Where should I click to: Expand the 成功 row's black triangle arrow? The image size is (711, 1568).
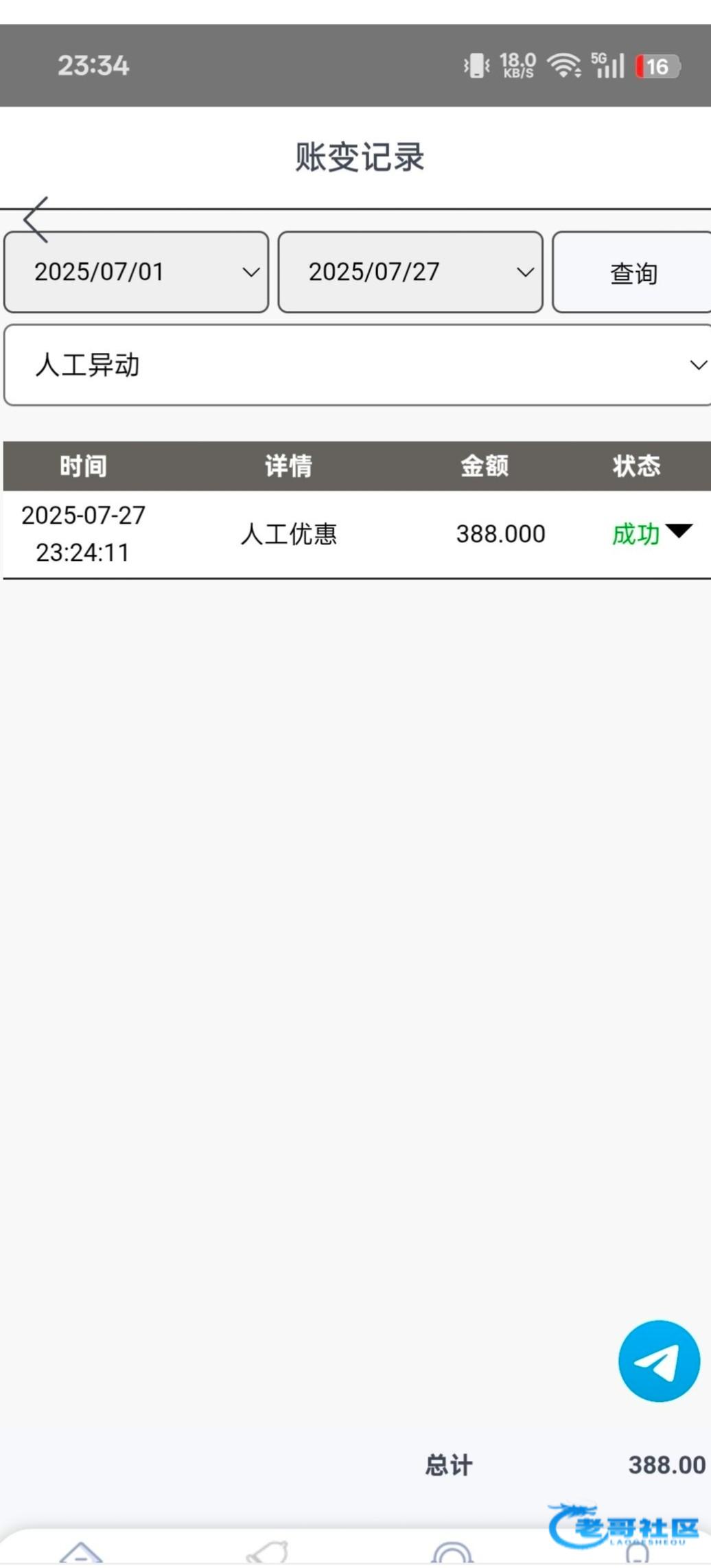point(679,531)
